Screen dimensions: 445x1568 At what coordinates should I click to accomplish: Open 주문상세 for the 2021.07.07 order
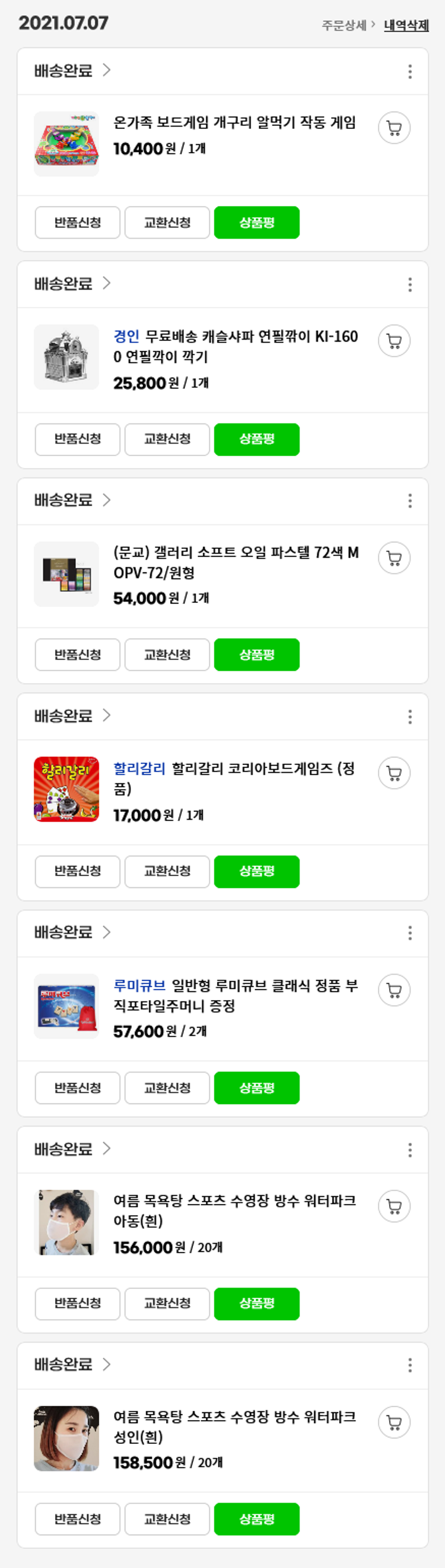pyautogui.click(x=348, y=25)
